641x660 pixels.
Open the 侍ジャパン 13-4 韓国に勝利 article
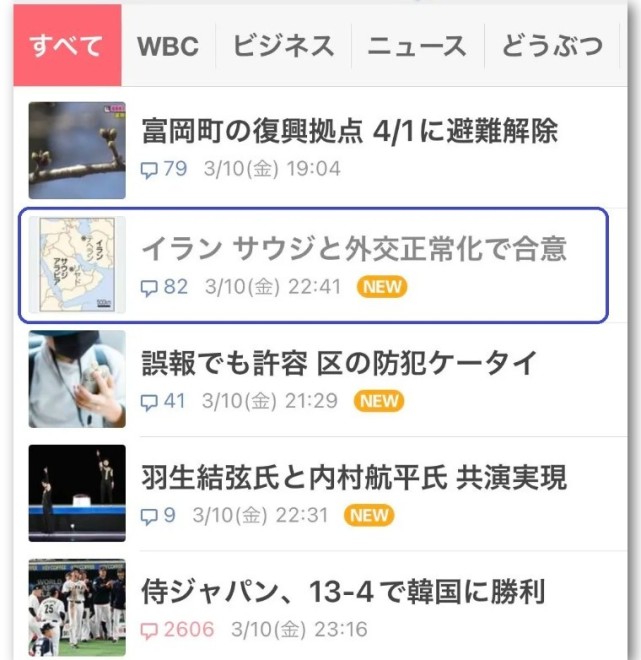(342, 591)
